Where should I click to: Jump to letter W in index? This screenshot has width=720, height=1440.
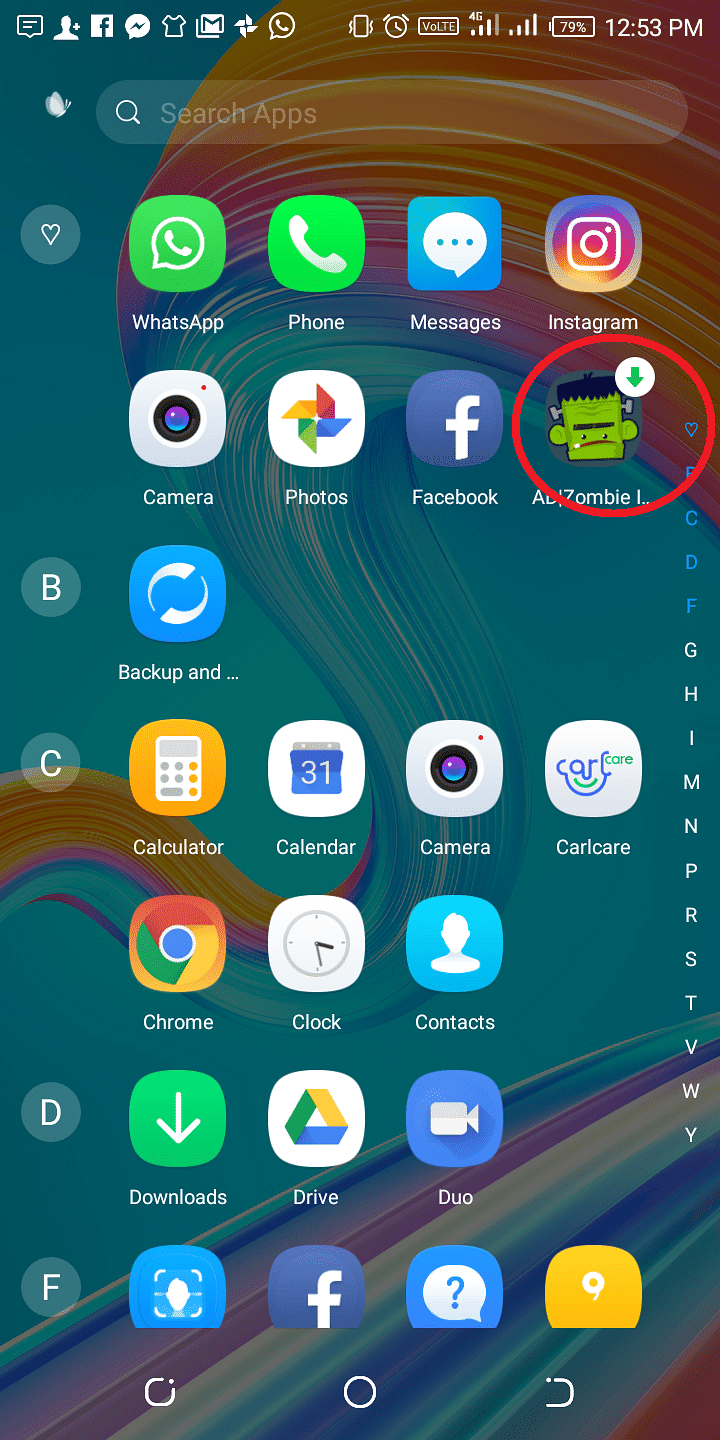click(691, 1090)
